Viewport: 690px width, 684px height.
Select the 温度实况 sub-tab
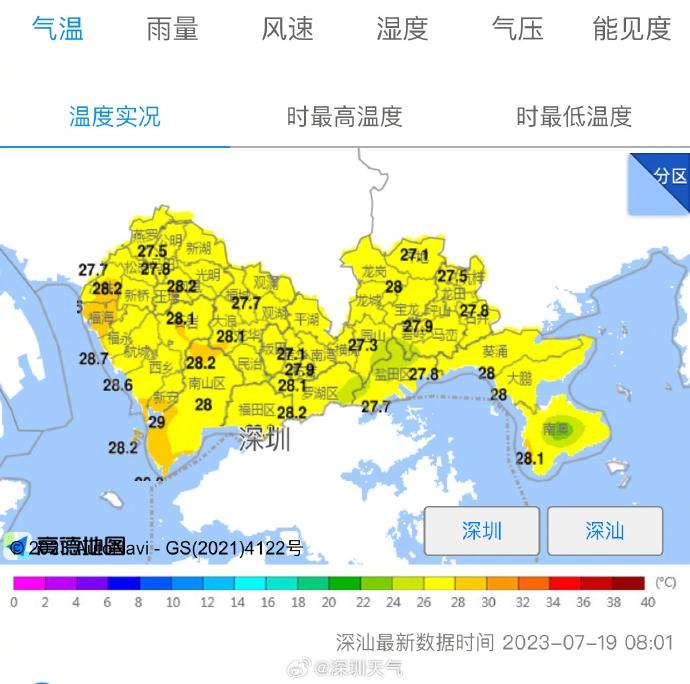(114, 116)
